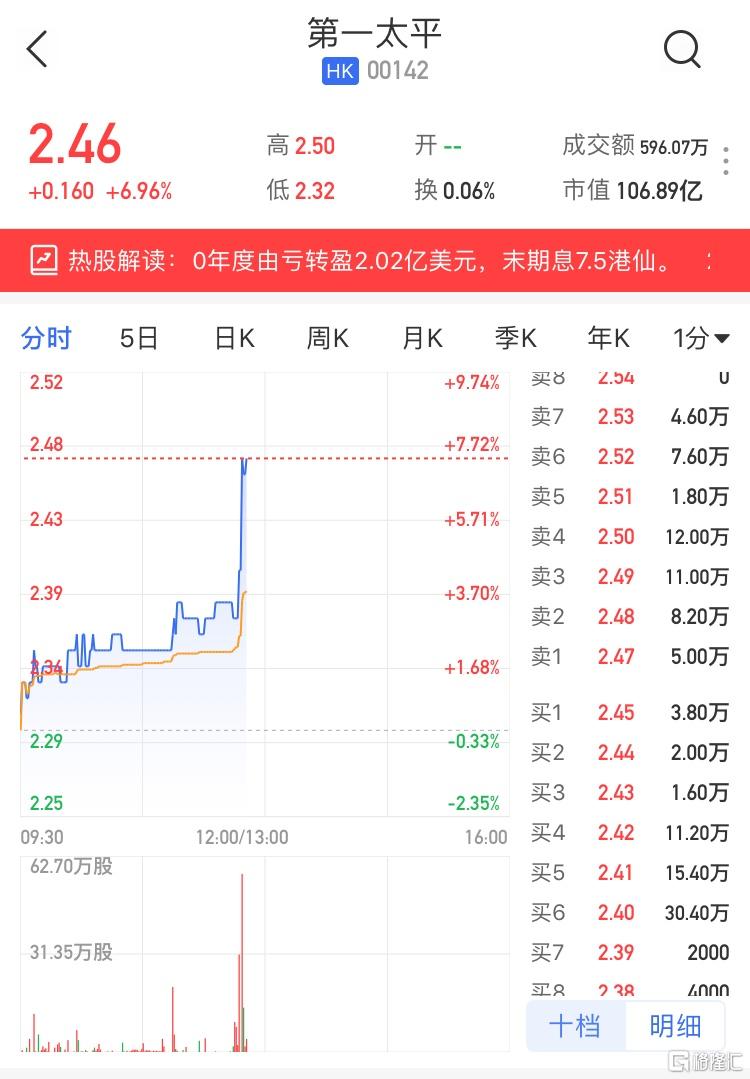Switch to the 5日 chart tab

point(139,339)
